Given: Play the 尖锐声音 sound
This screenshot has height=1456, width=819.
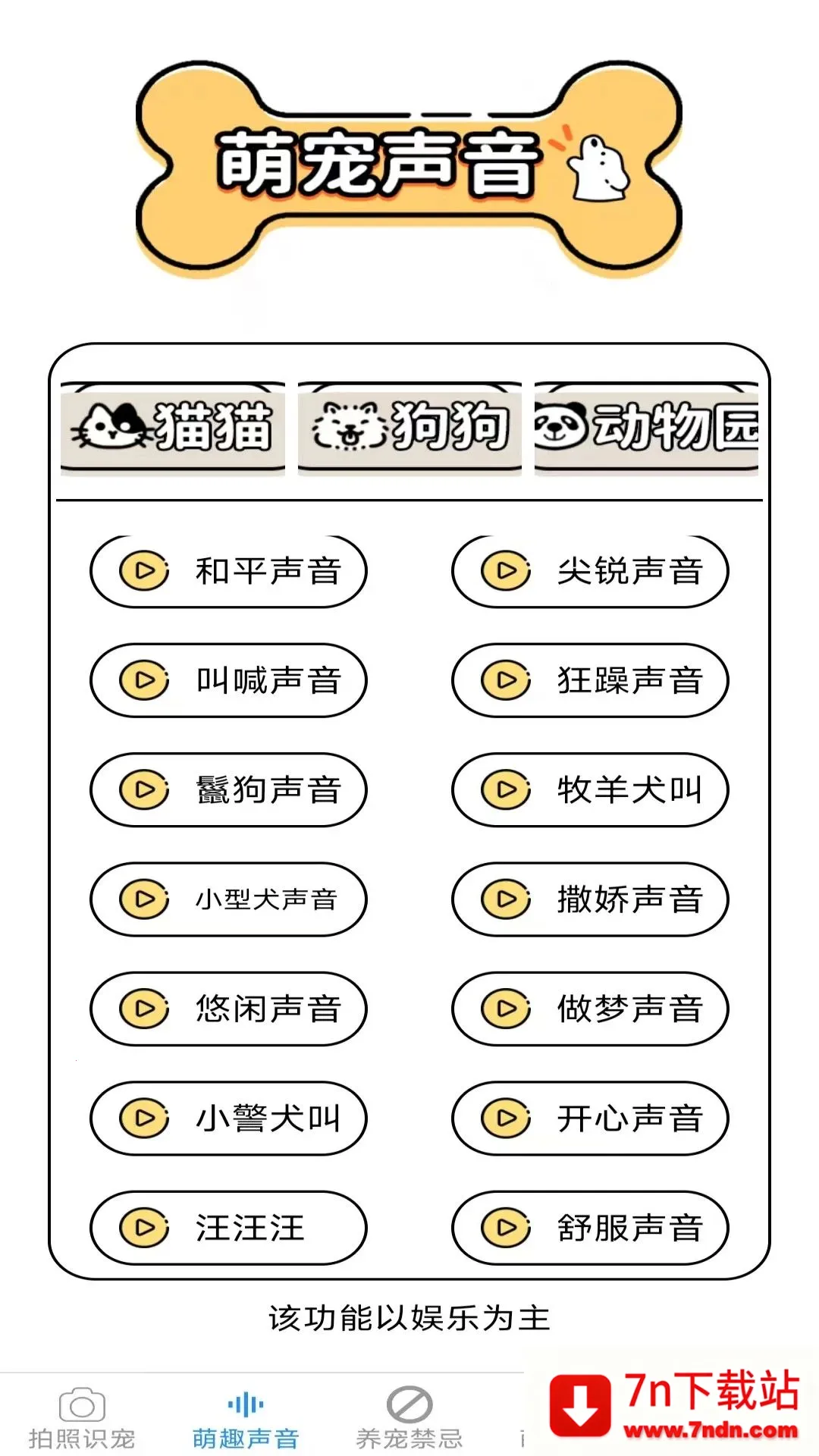Looking at the screenshot, I should pos(590,571).
